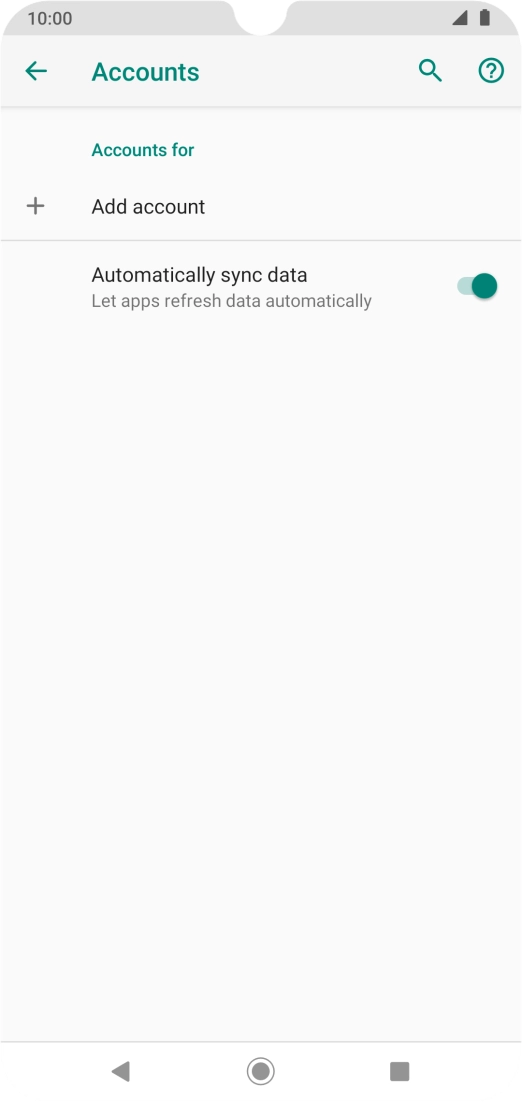Turn off Automatically sync data

pos(477,286)
